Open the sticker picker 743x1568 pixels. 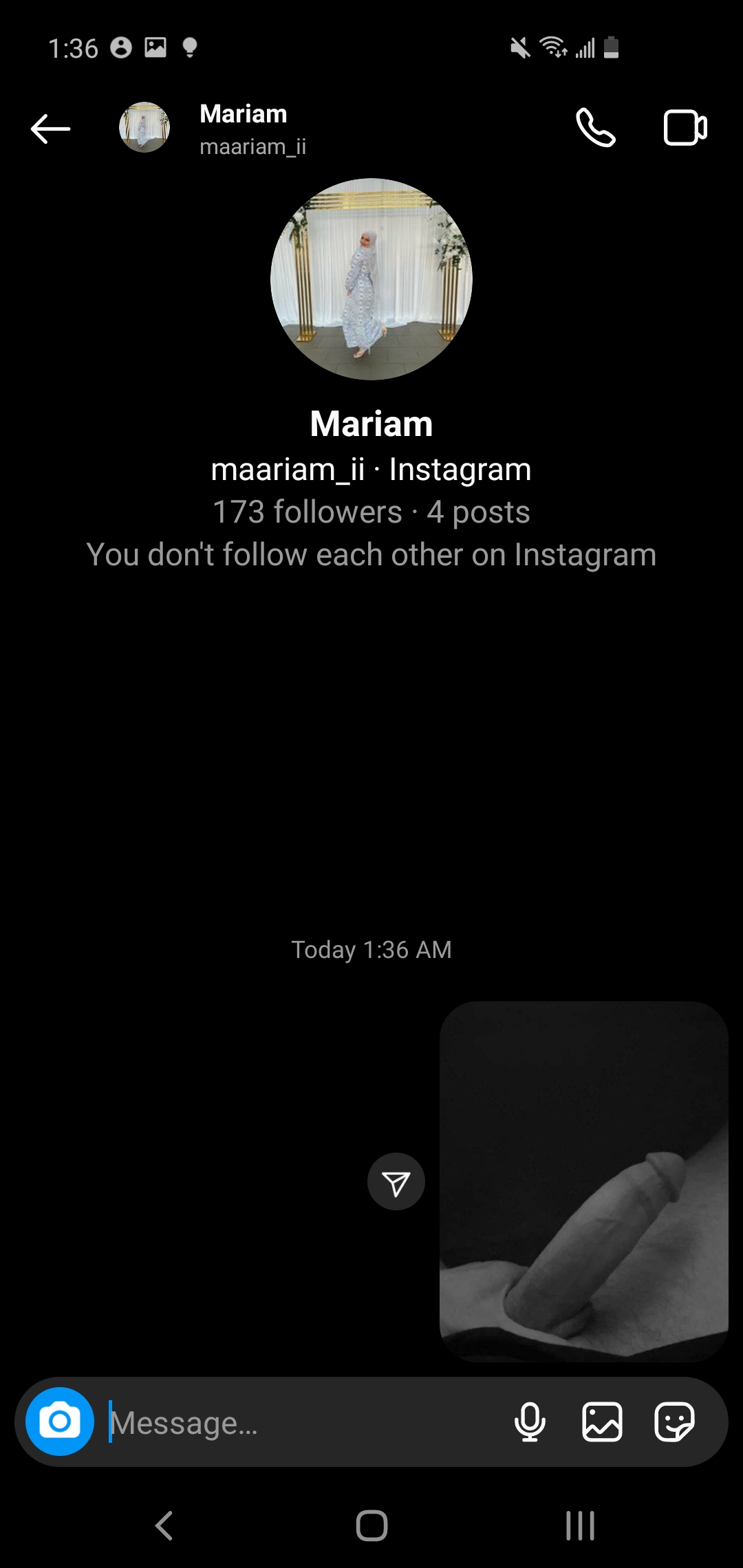coord(674,1422)
